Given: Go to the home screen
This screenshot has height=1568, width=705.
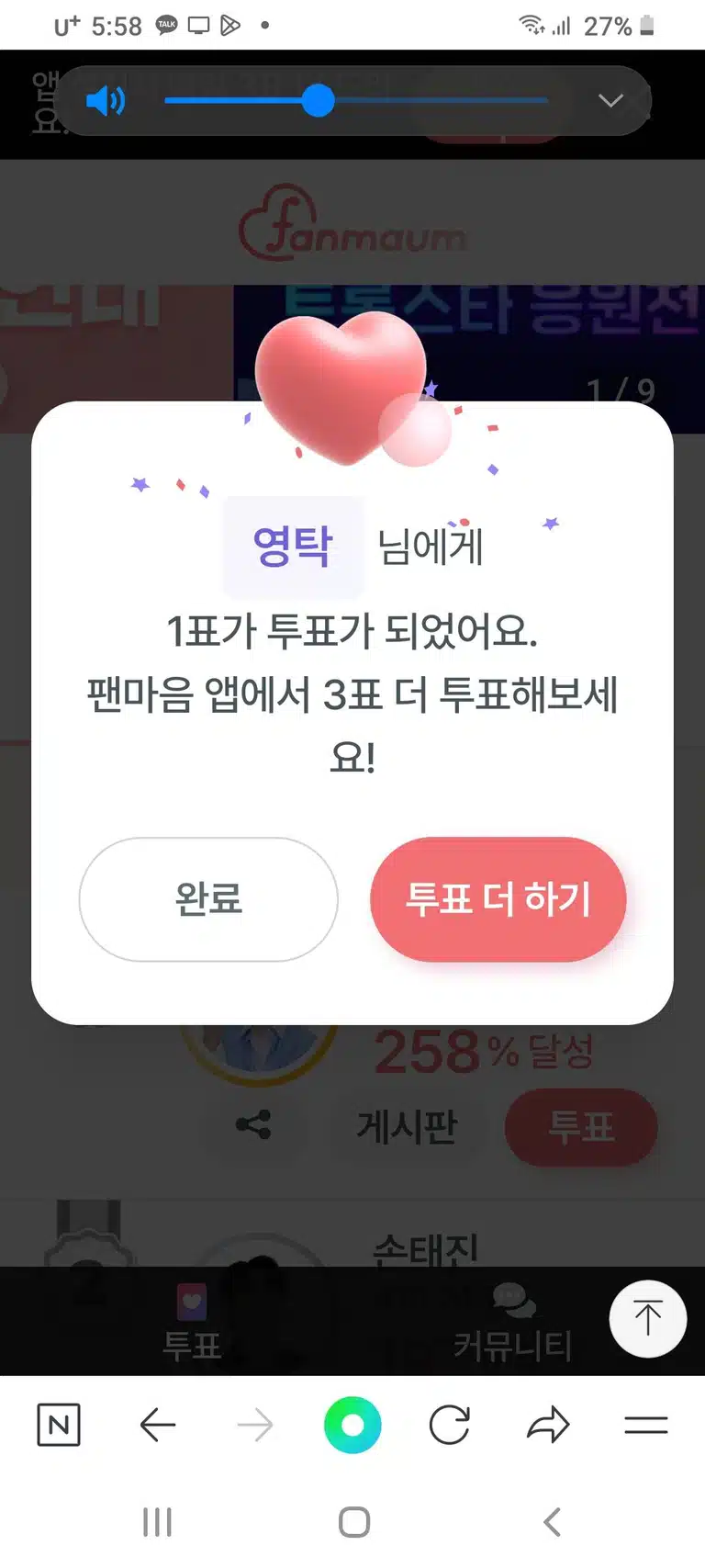Looking at the screenshot, I should pyautogui.click(x=354, y=1522).
